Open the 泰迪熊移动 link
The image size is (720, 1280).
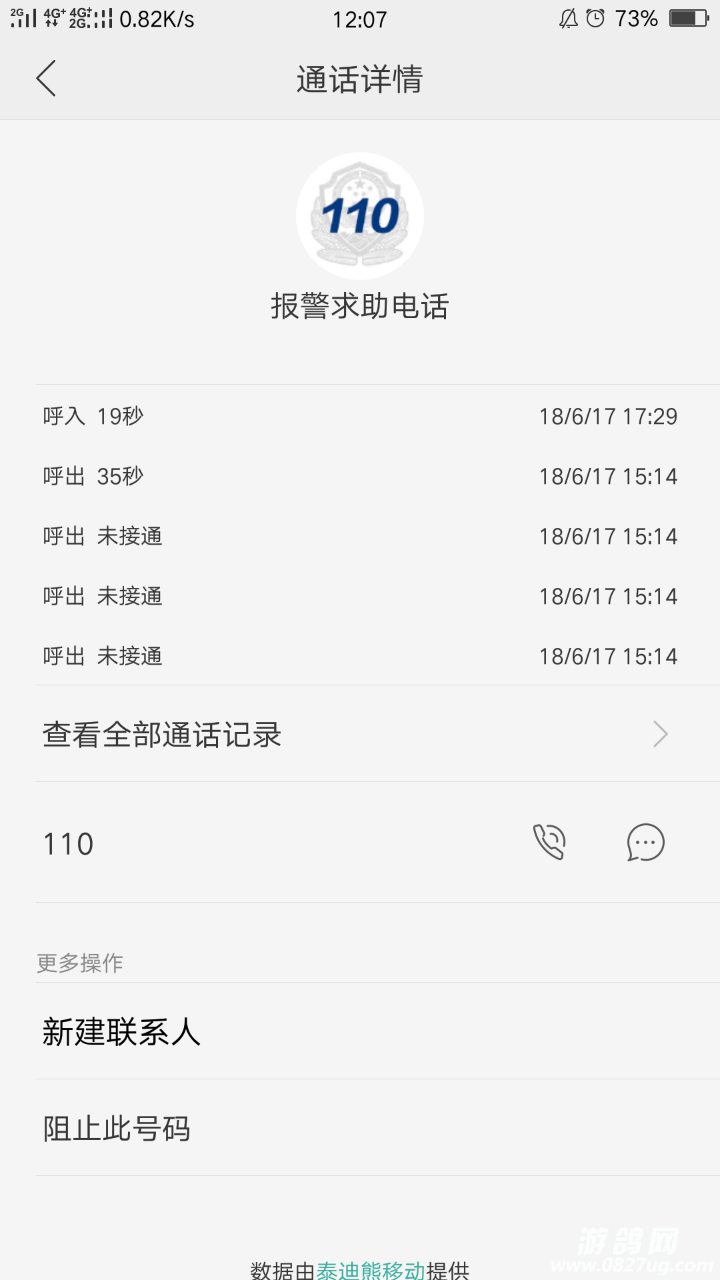coord(370,1270)
